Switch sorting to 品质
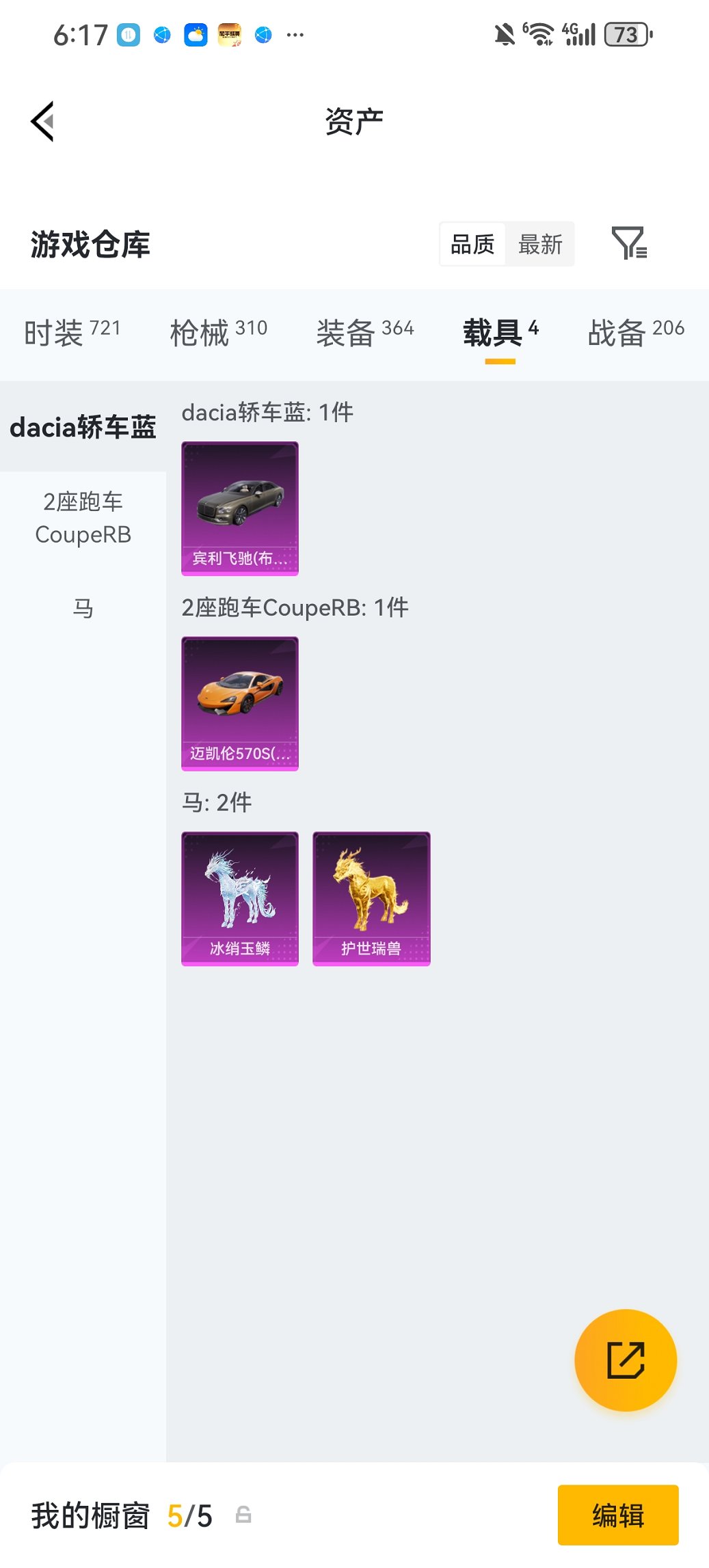This screenshot has width=709, height=1568. tap(473, 244)
